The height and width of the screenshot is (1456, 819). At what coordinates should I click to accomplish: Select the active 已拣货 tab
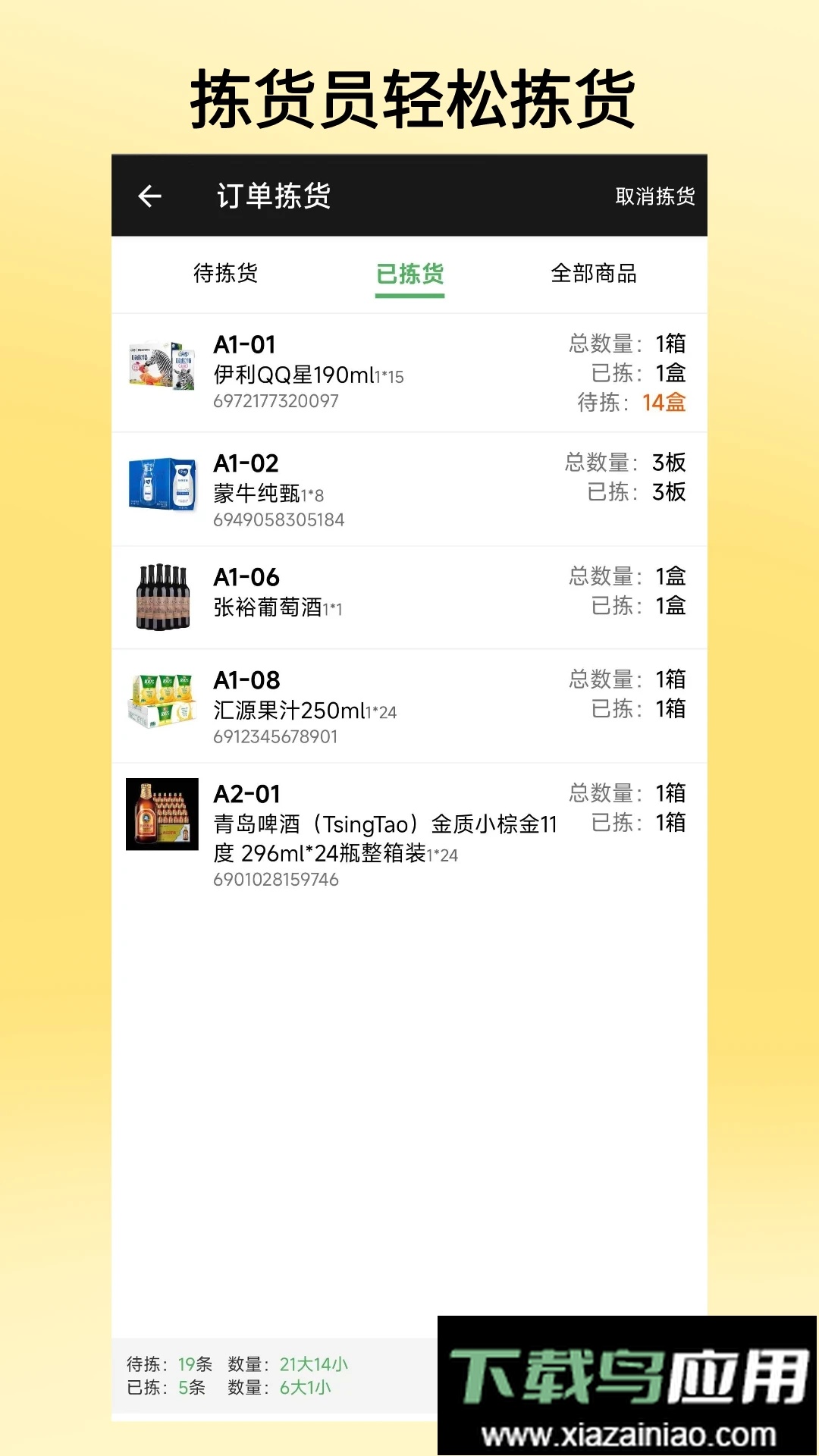pos(409,275)
